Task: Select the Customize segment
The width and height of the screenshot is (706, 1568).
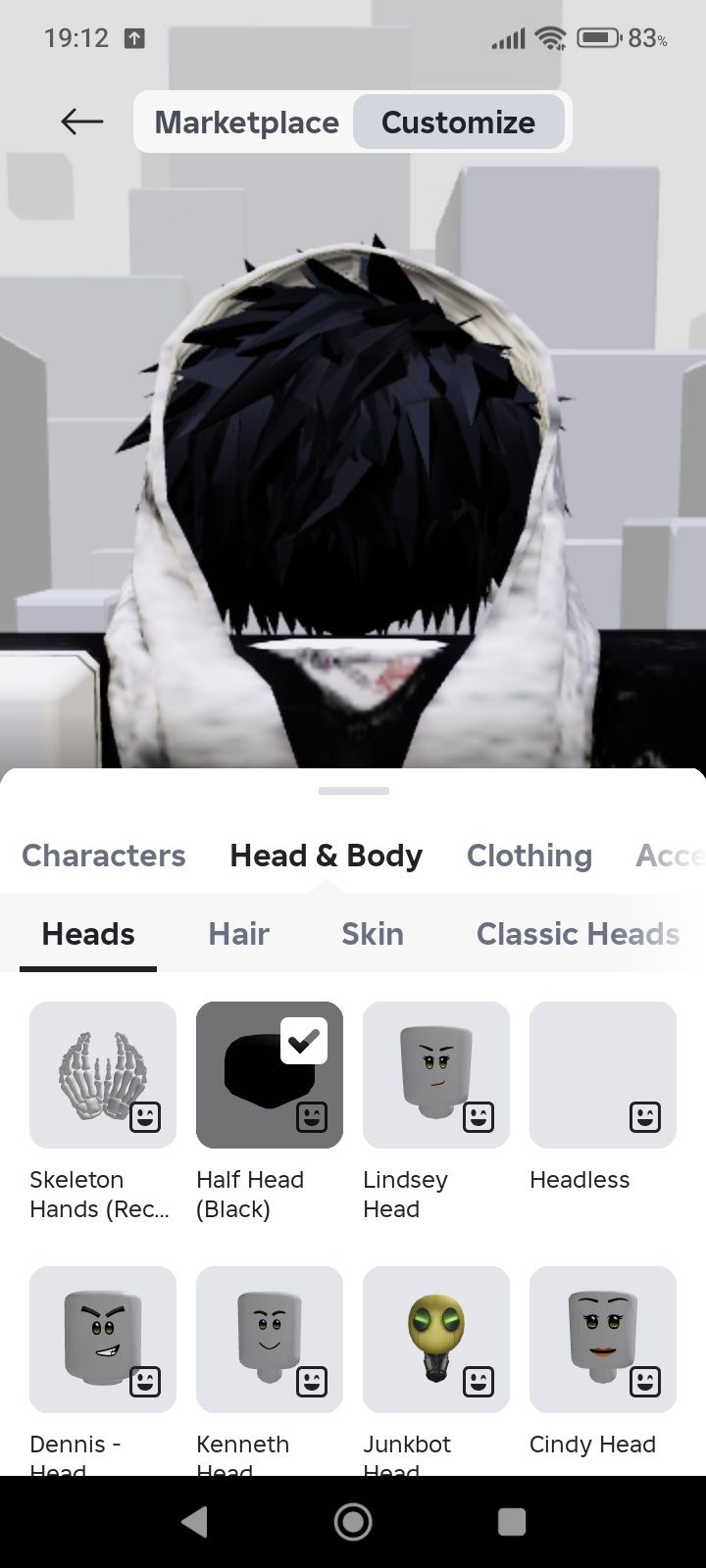Action: click(x=458, y=122)
